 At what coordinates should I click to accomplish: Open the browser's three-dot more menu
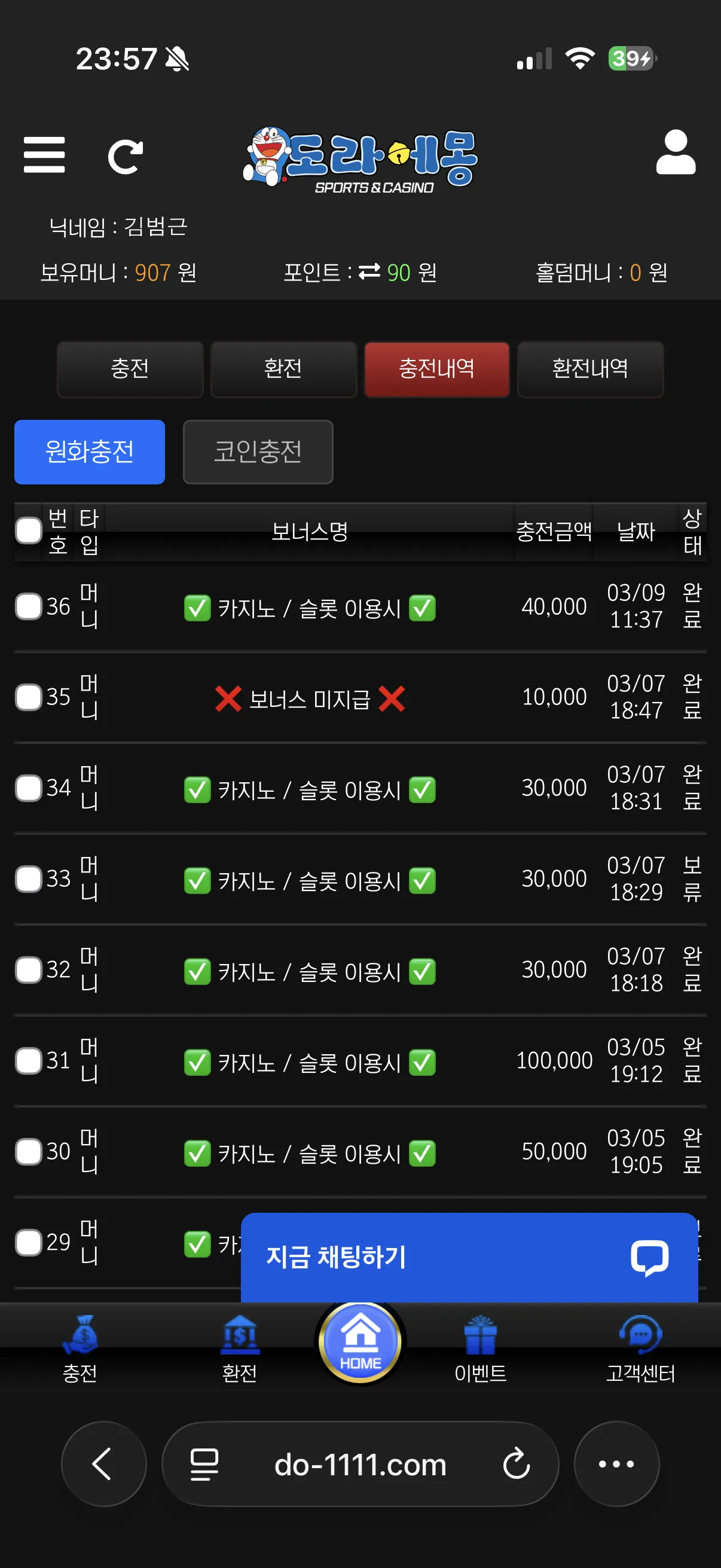616,1464
